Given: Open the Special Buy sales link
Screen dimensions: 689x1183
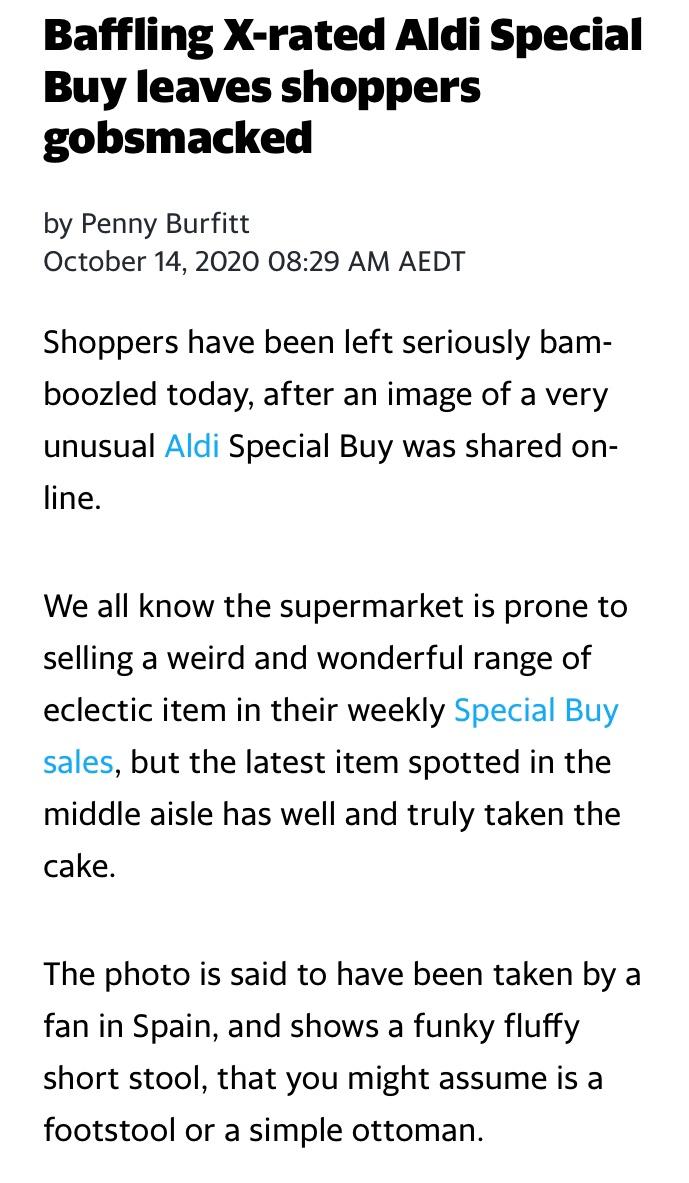Looking at the screenshot, I should point(536,711).
